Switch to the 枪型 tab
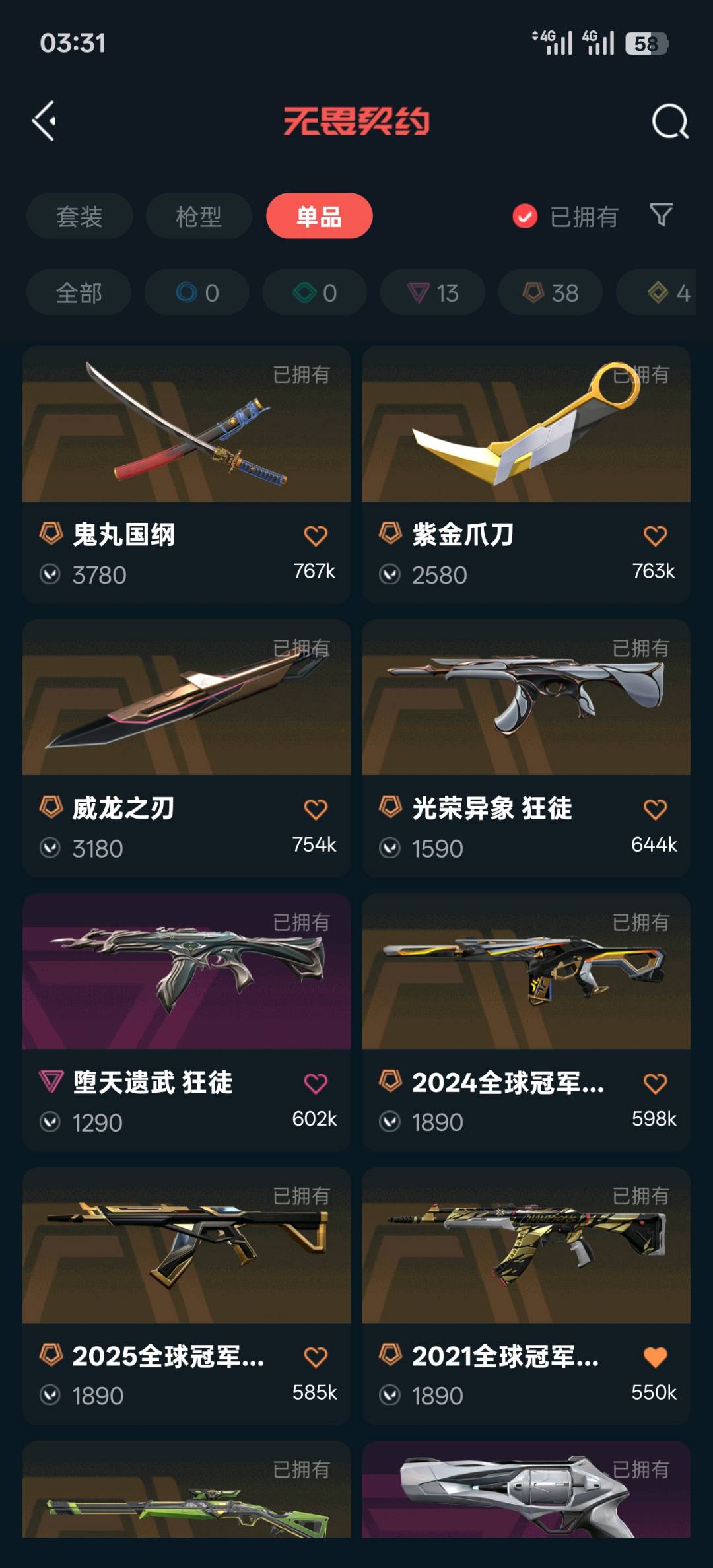Viewport: 713px width, 1568px height. pos(199,216)
